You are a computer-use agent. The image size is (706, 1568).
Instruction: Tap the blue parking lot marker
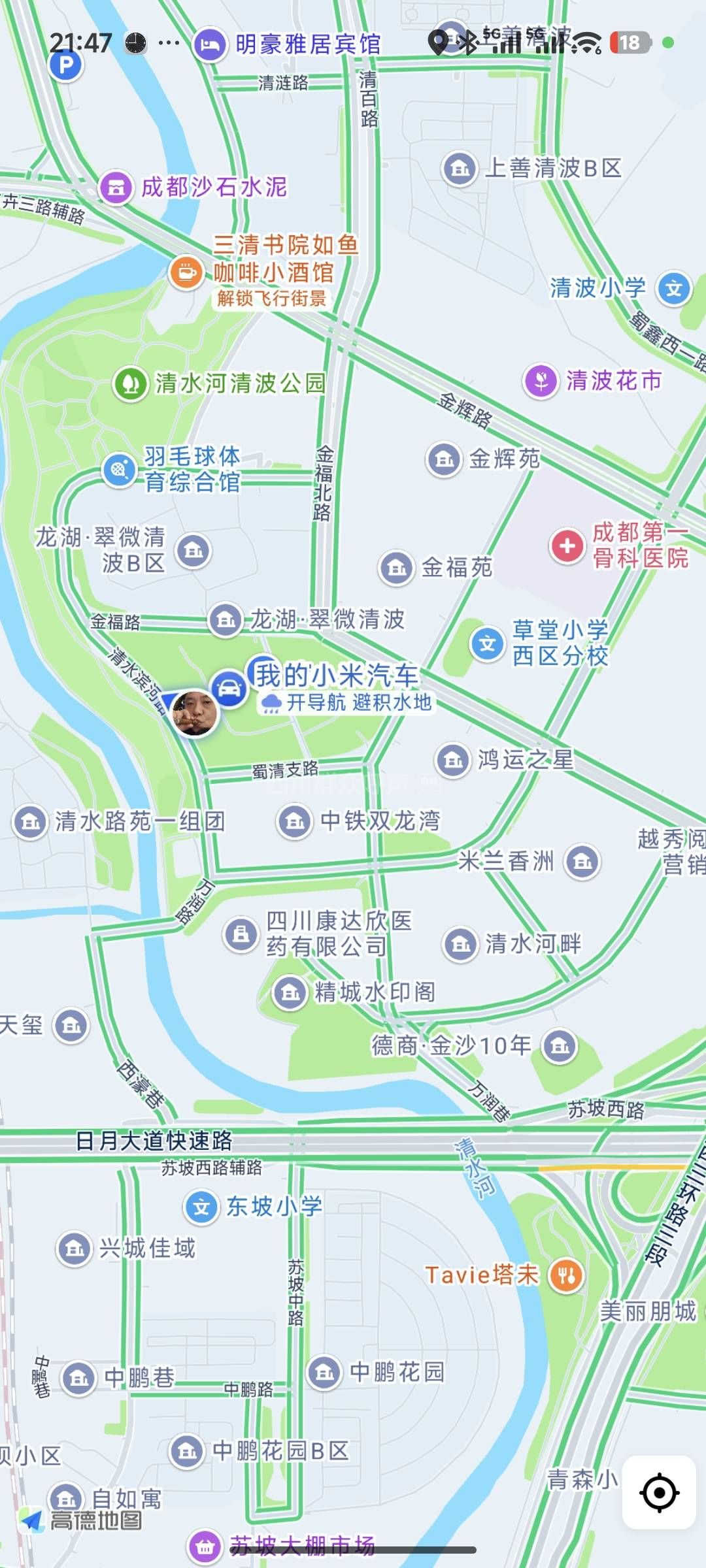[66, 65]
